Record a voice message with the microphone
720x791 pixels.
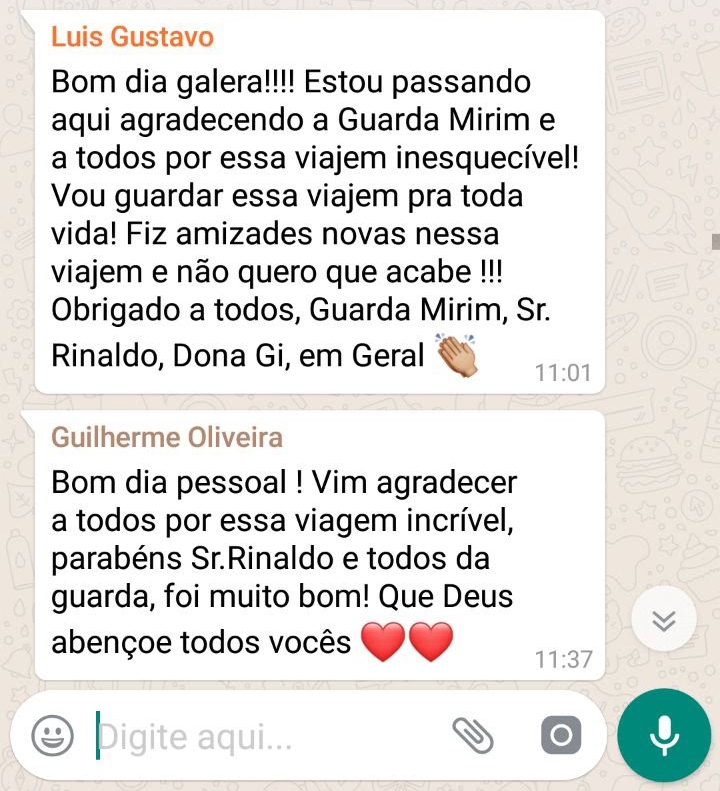point(664,736)
